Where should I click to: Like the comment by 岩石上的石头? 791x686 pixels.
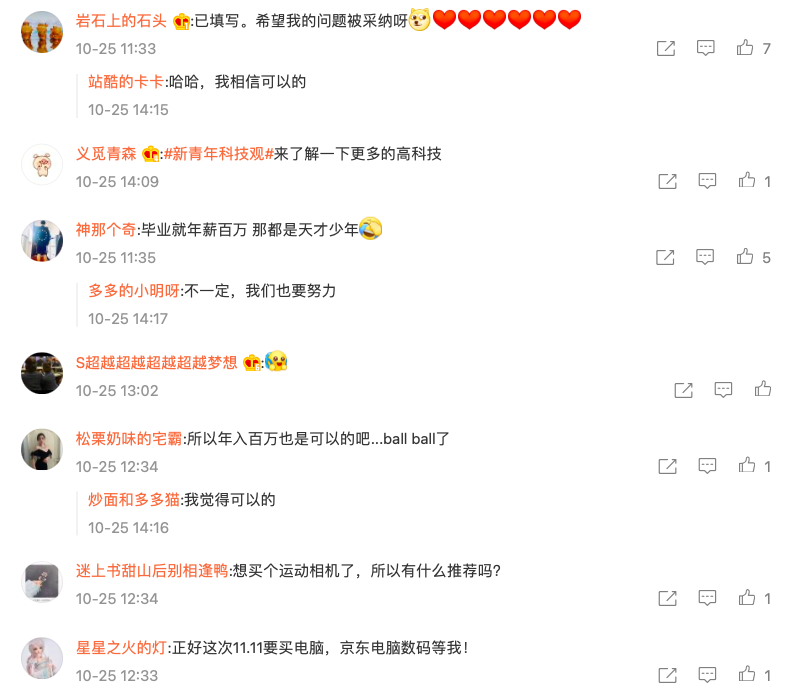745,48
